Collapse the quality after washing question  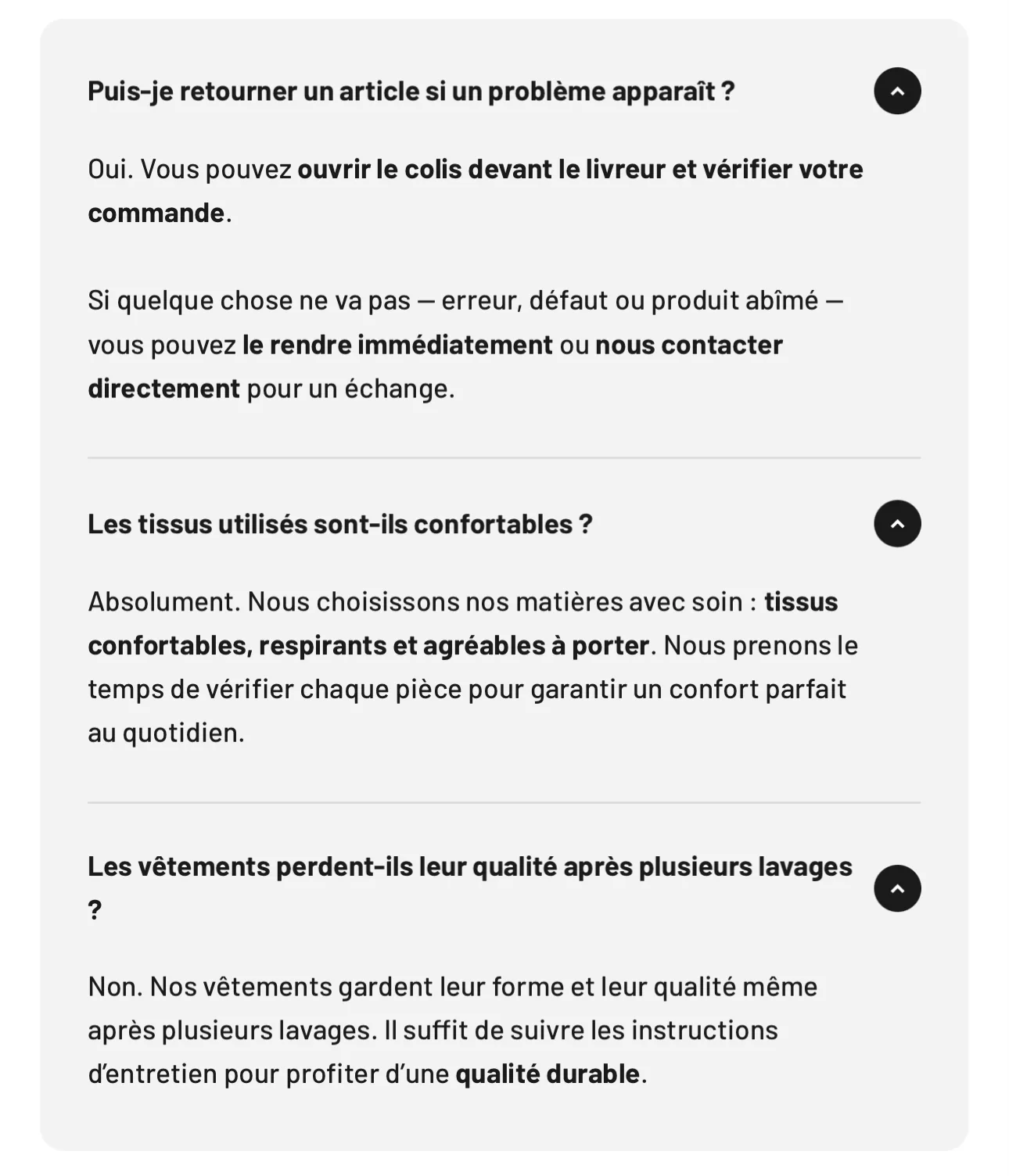(897, 888)
